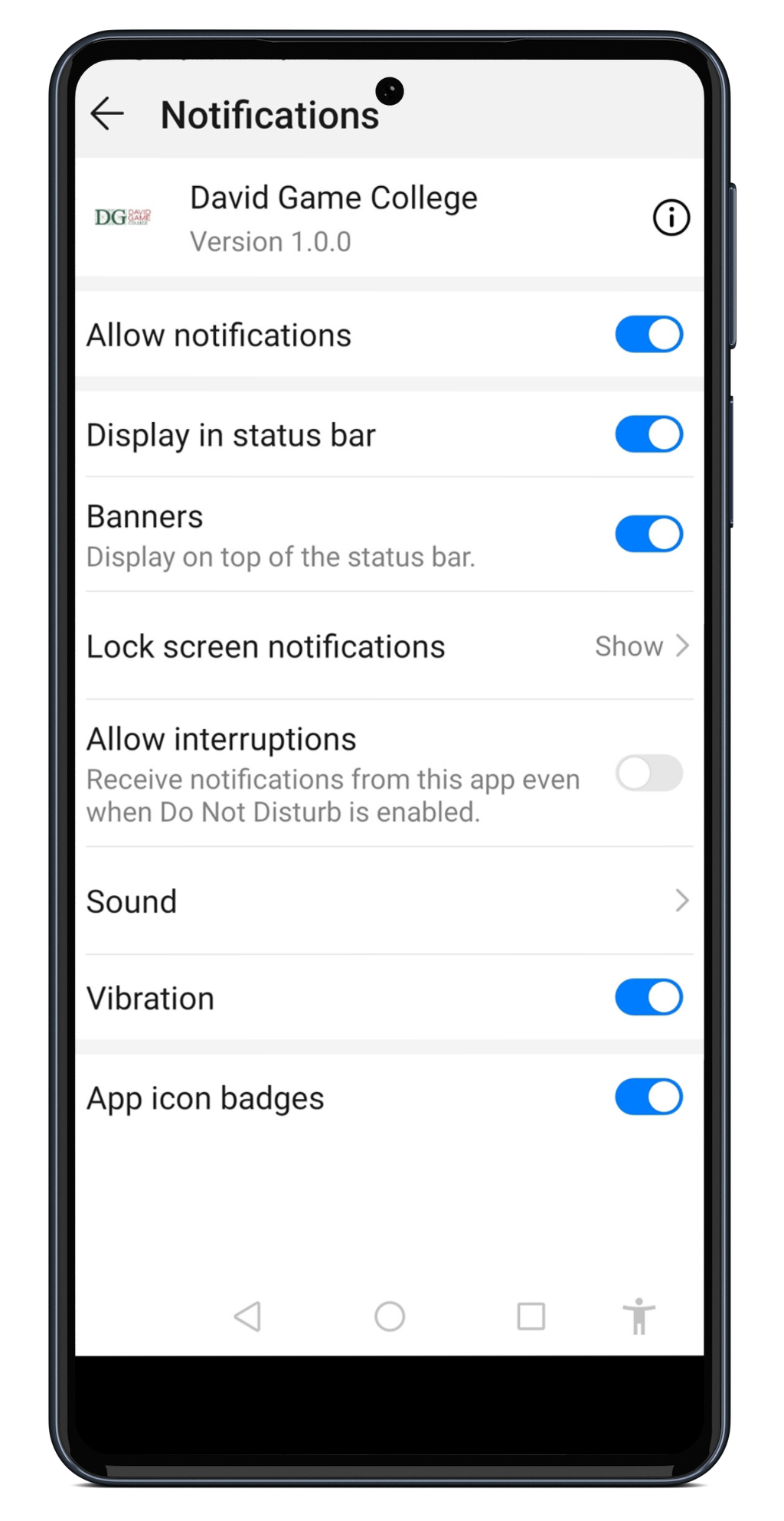Viewport: 784px width, 1521px height.
Task: Open David Game College app info
Action: tap(671, 218)
